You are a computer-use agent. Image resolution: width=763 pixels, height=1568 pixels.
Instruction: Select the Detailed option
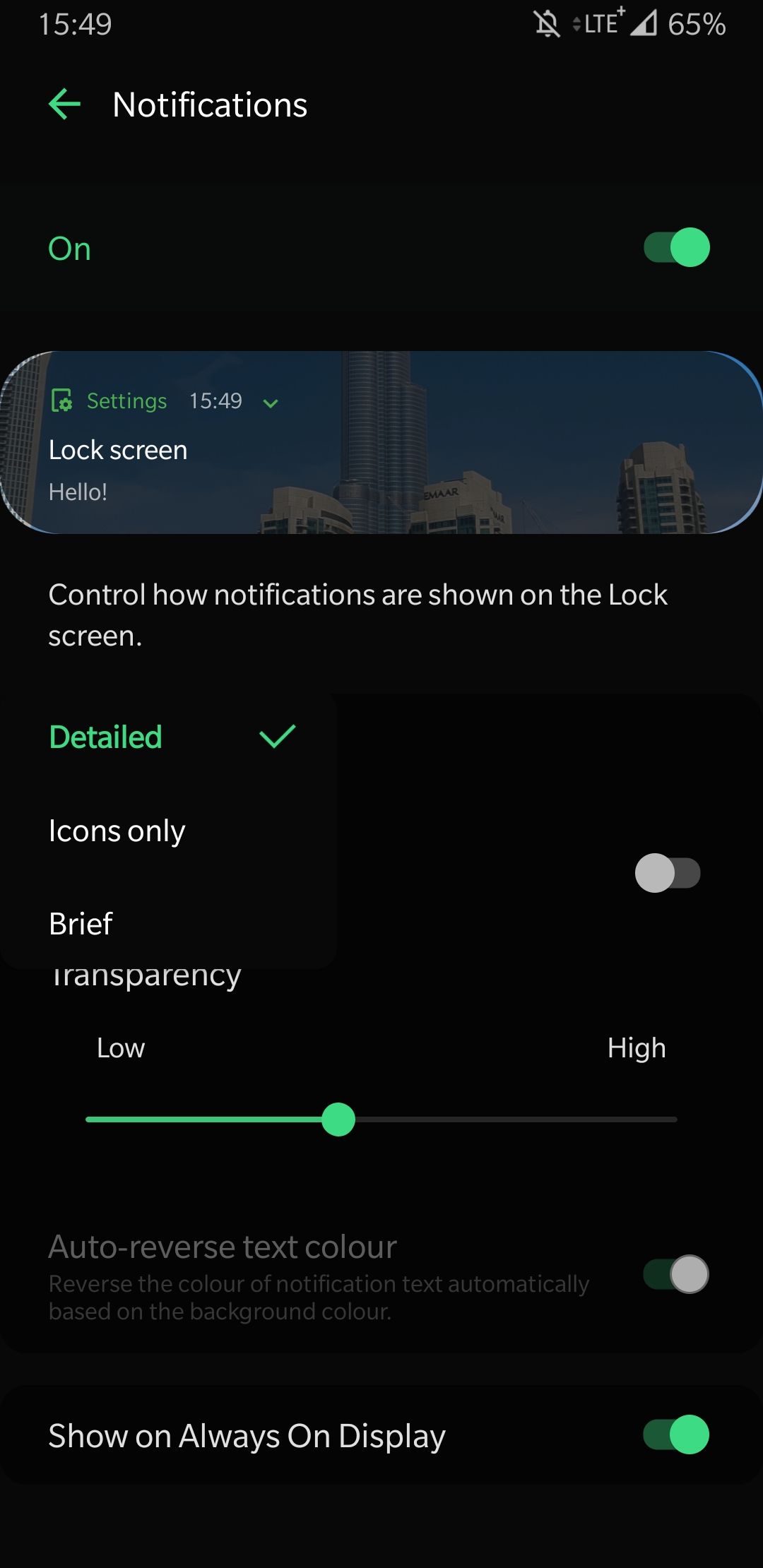[106, 737]
